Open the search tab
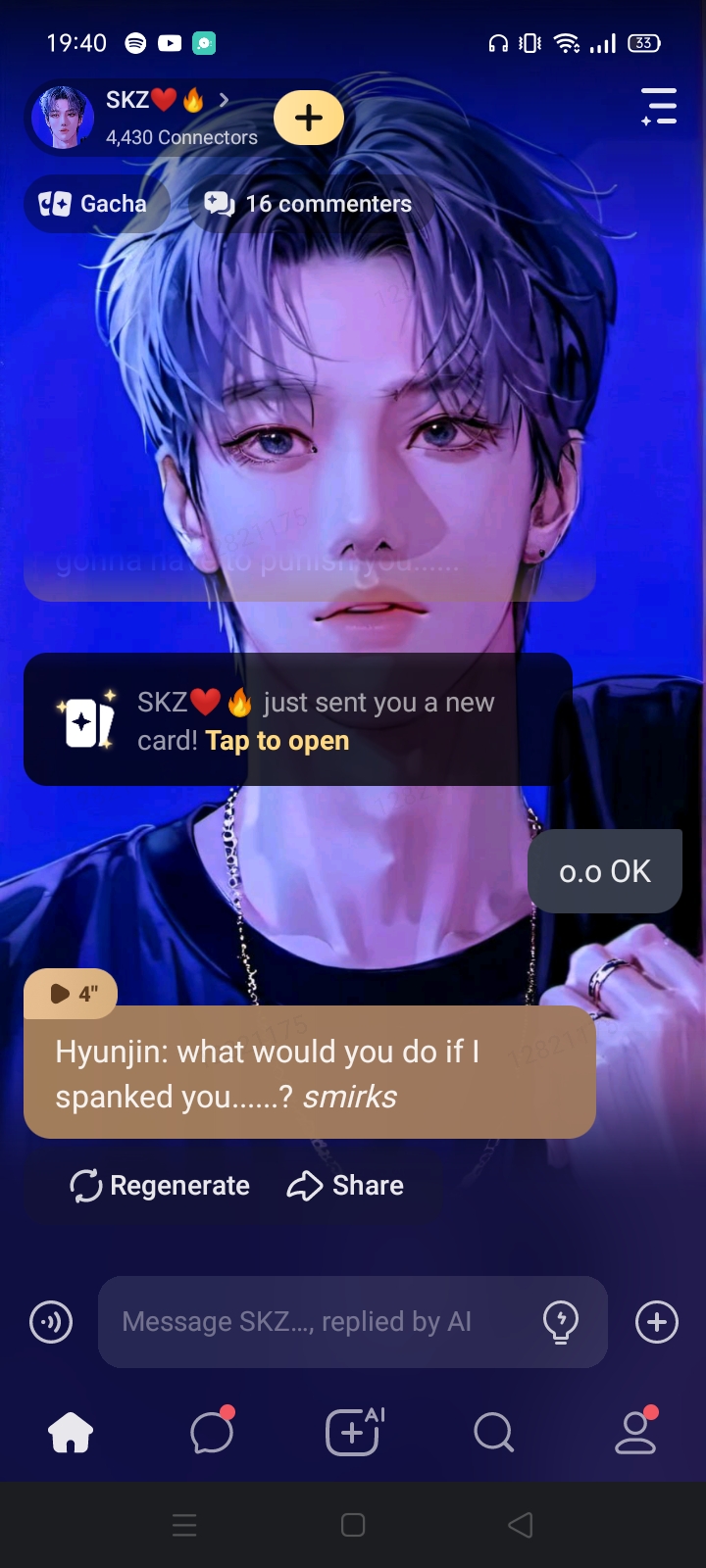 tap(493, 1433)
